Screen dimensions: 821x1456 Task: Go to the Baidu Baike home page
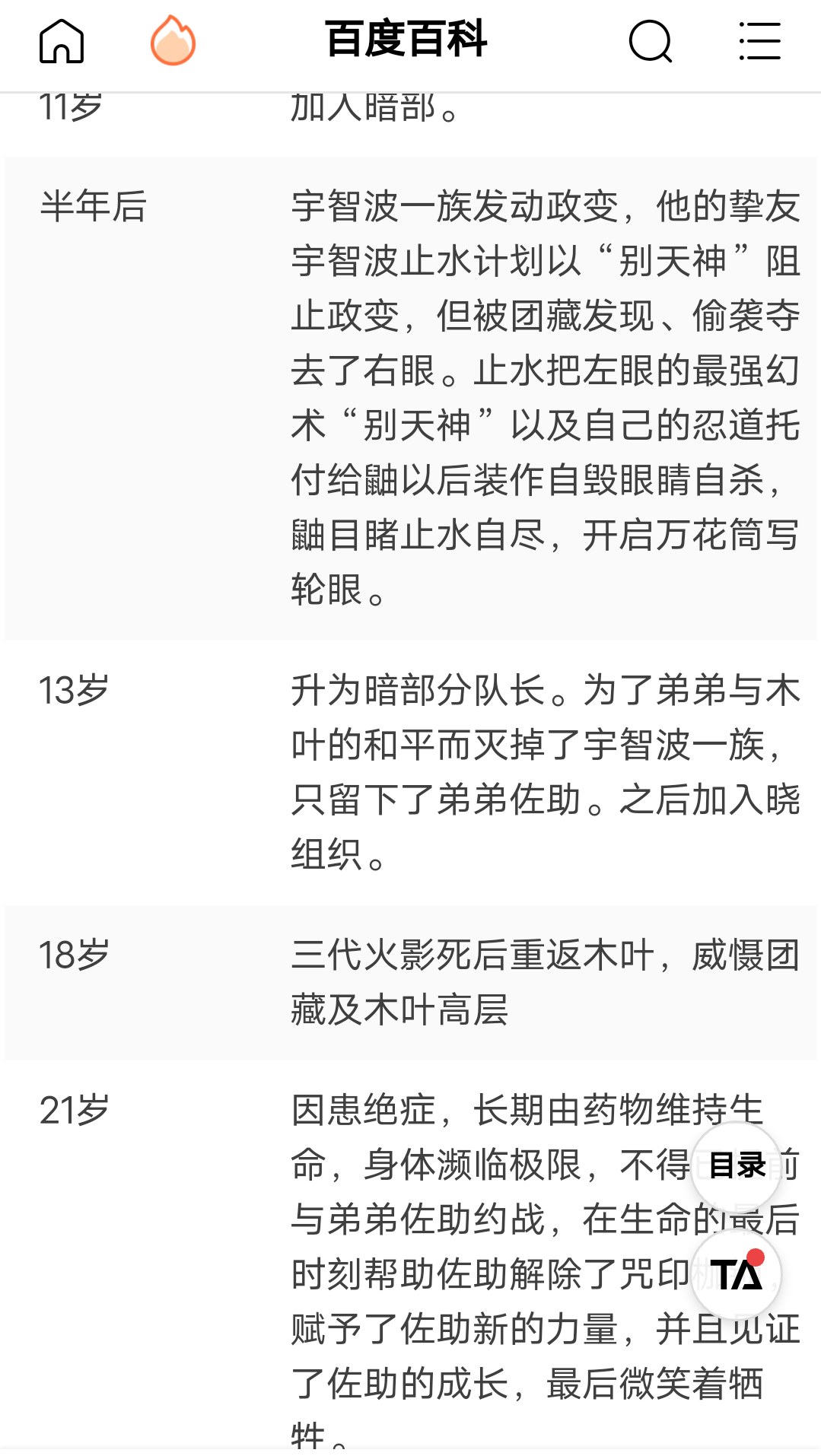[x=62, y=41]
